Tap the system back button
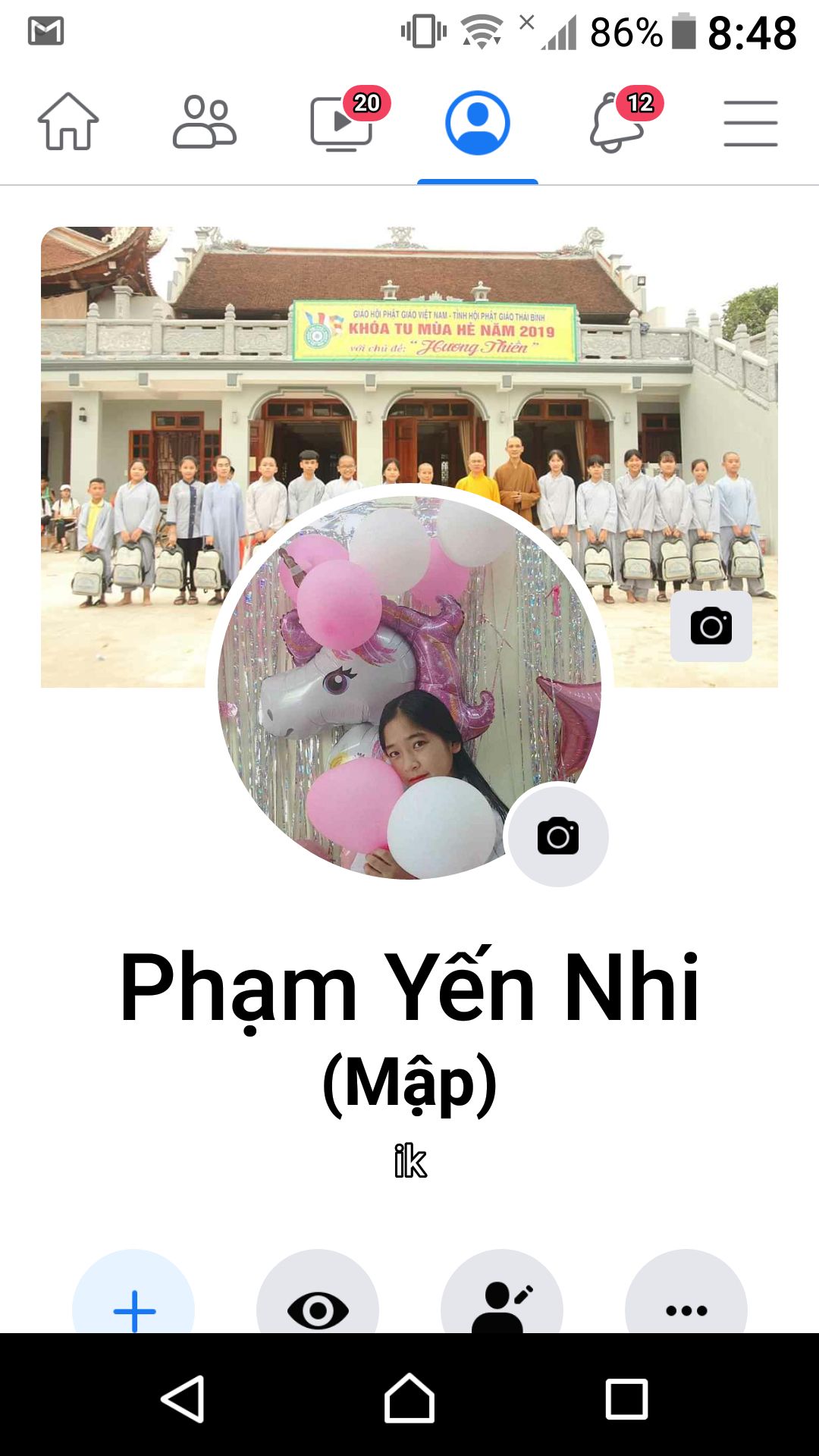Viewport: 819px width, 1456px height. pyautogui.click(x=184, y=1399)
